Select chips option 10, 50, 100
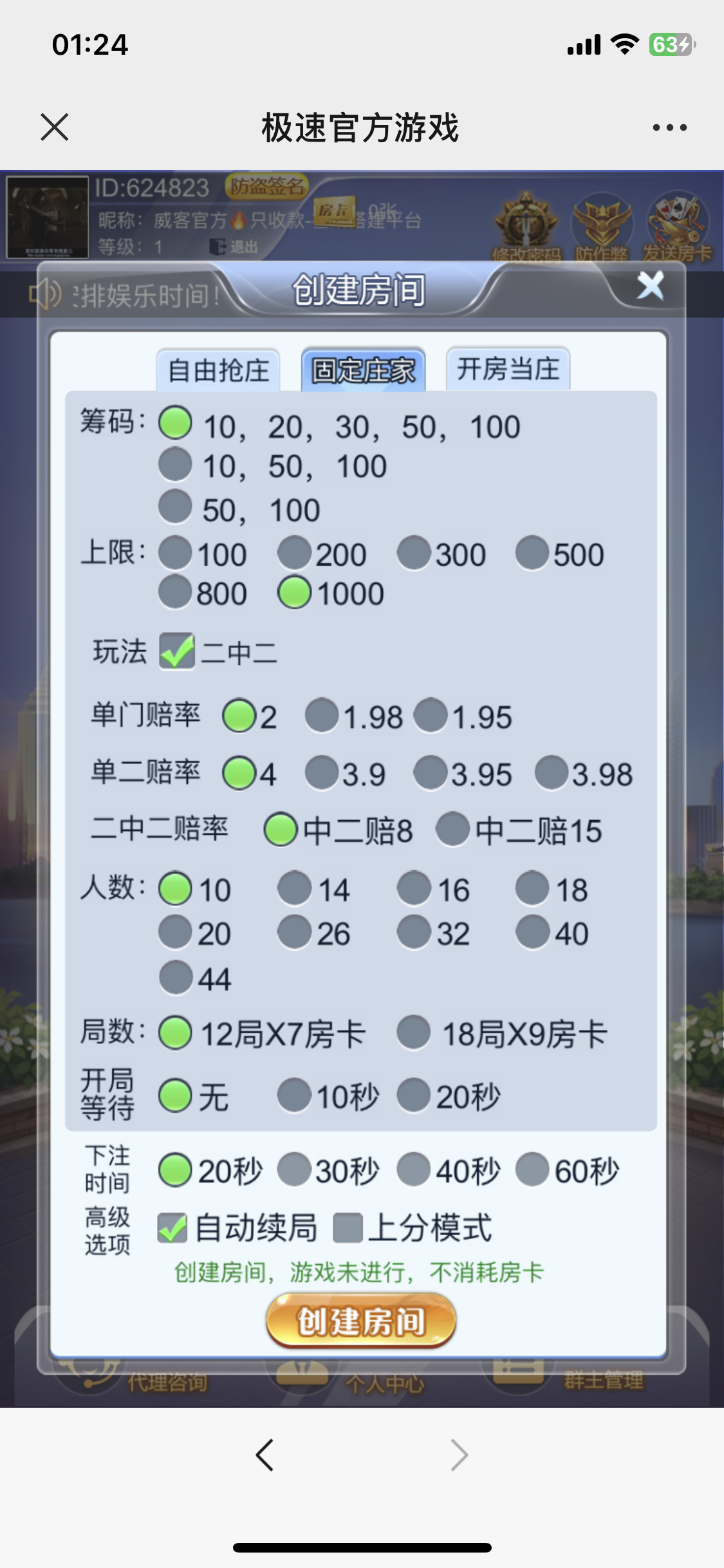 [x=176, y=465]
